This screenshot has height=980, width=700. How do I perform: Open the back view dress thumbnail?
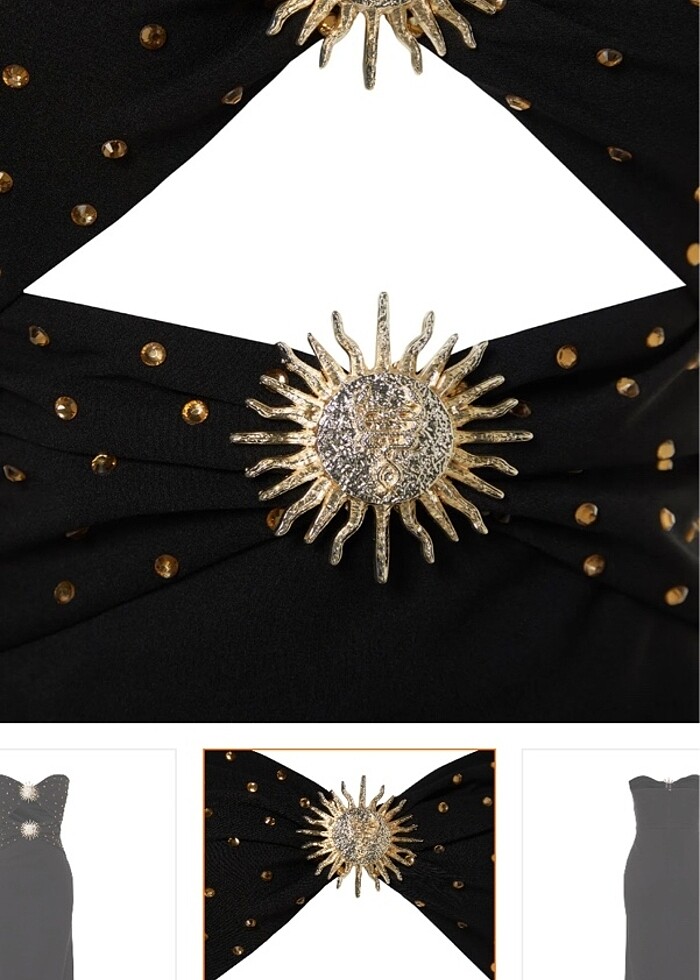point(612,865)
